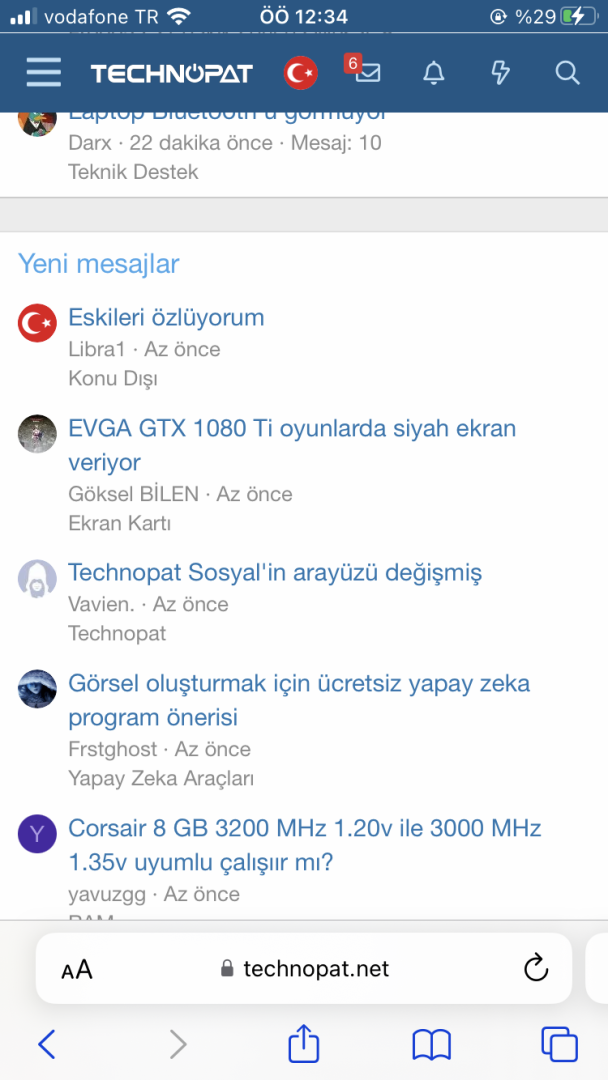Open thread about Technopat Sosyal'in arayüzü
Screen dimensions: 608x1080
click(275, 573)
